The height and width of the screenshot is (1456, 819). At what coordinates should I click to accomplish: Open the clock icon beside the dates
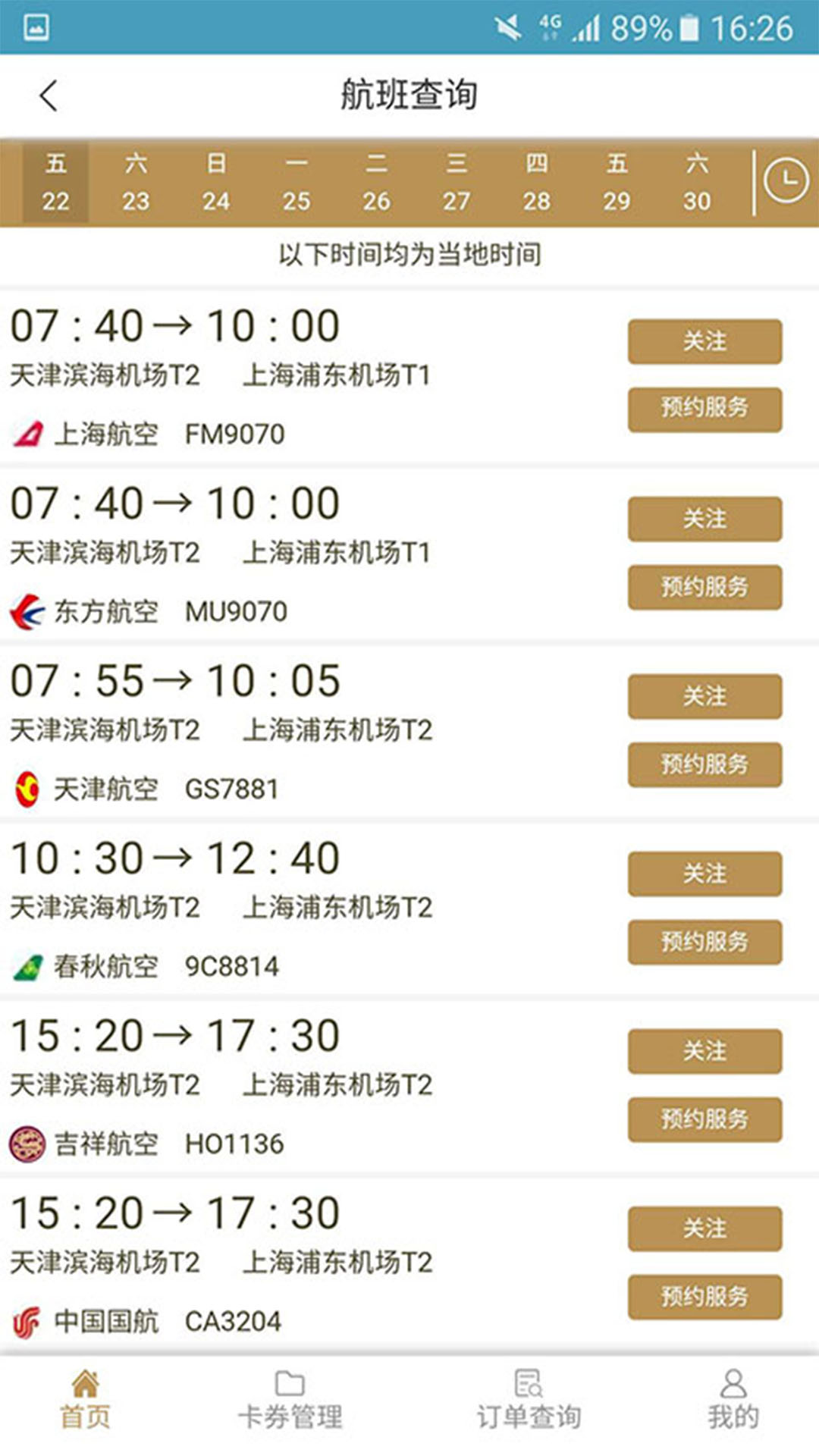tap(786, 181)
